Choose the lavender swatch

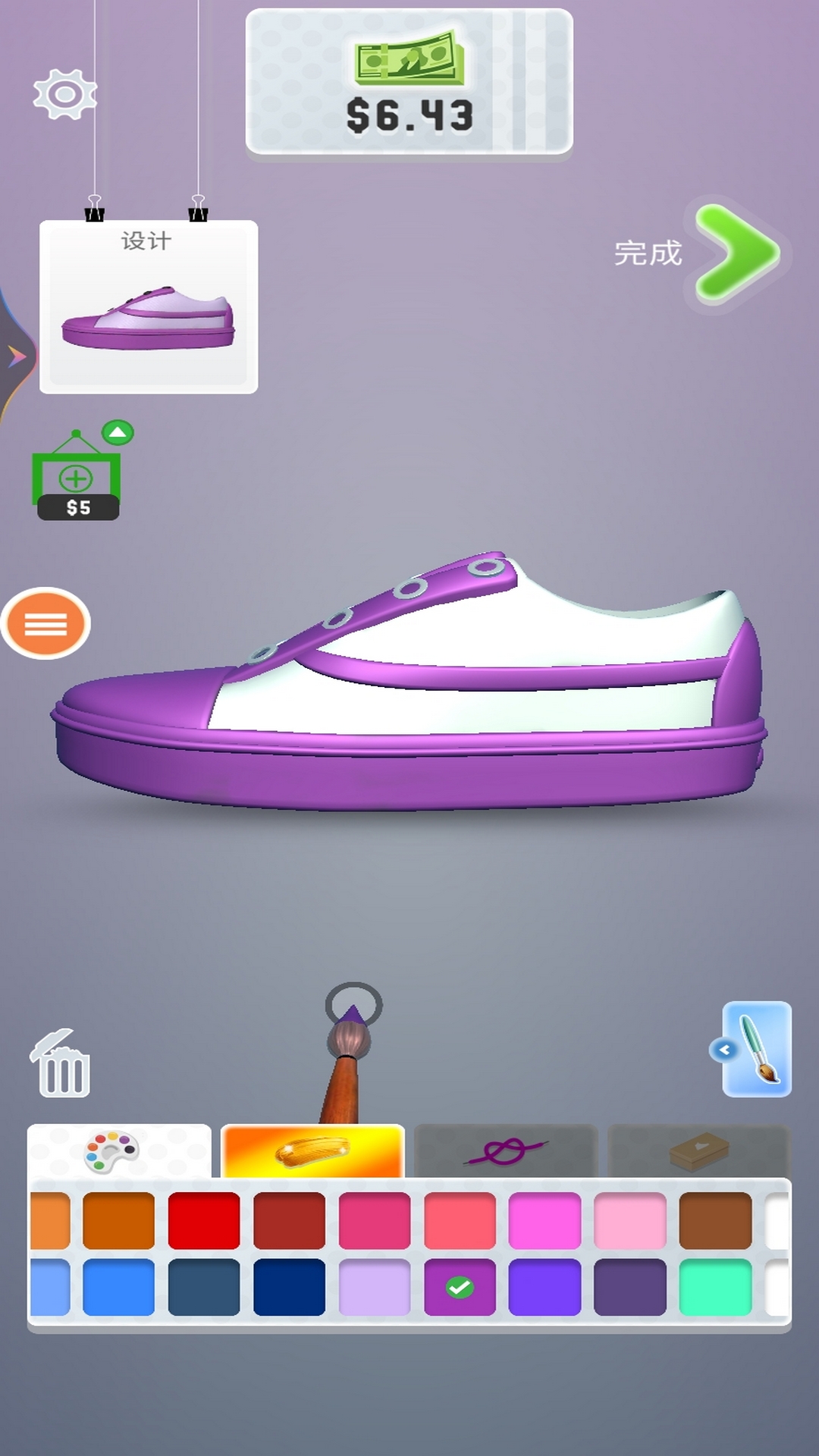(x=375, y=1287)
